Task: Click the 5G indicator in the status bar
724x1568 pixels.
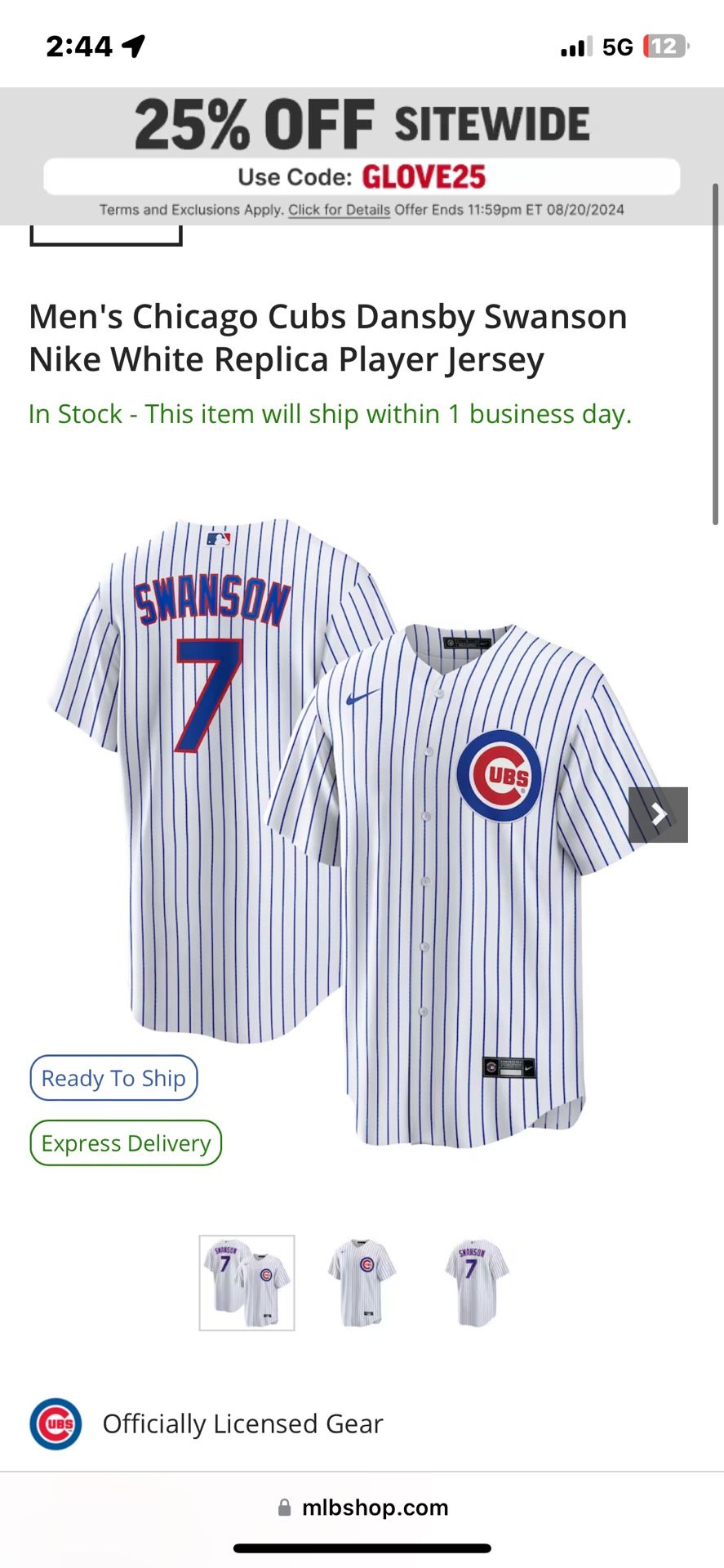Action: tap(618, 47)
